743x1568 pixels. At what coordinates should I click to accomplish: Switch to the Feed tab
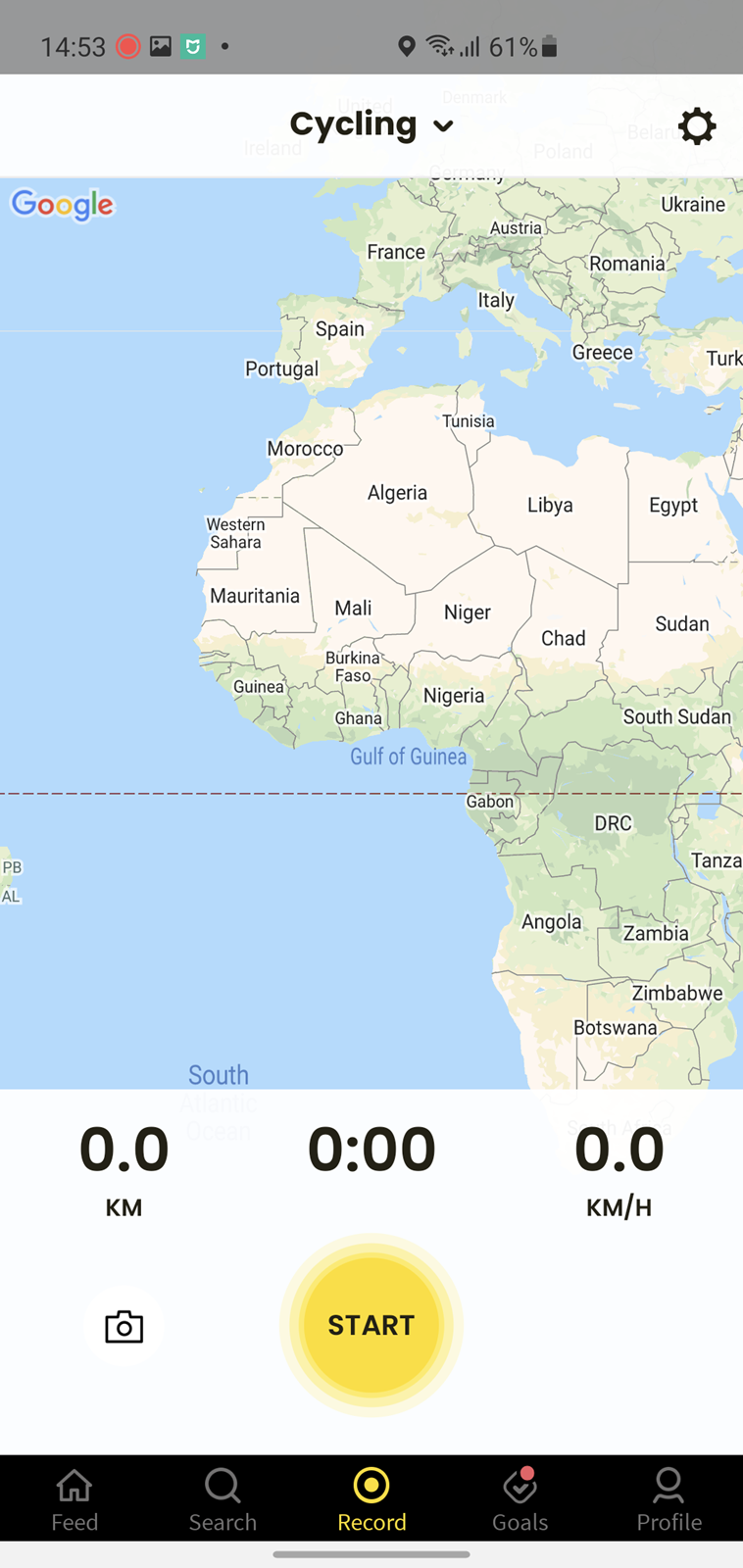tap(74, 1499)
